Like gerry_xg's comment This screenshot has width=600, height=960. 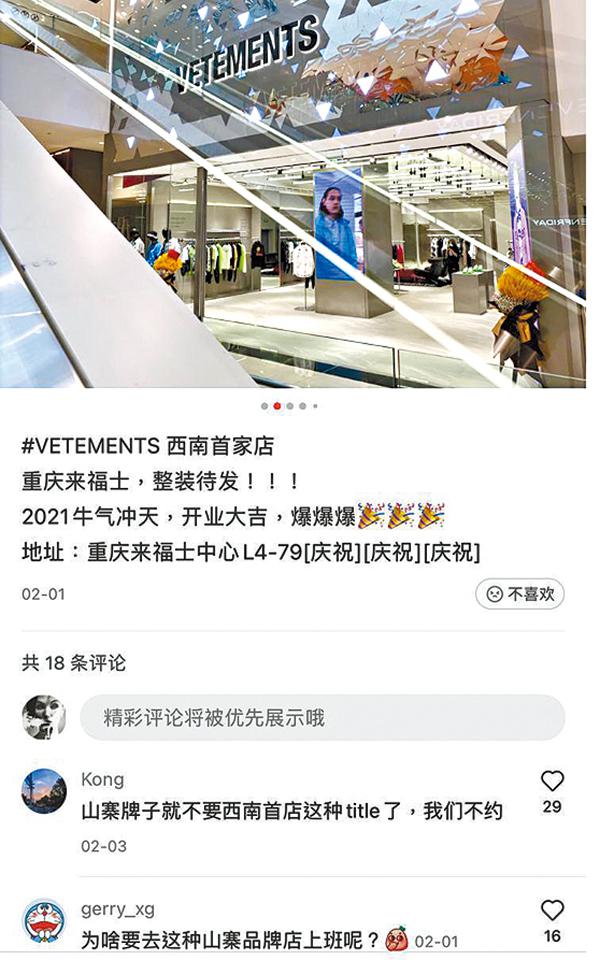click(x=552, y=910)
